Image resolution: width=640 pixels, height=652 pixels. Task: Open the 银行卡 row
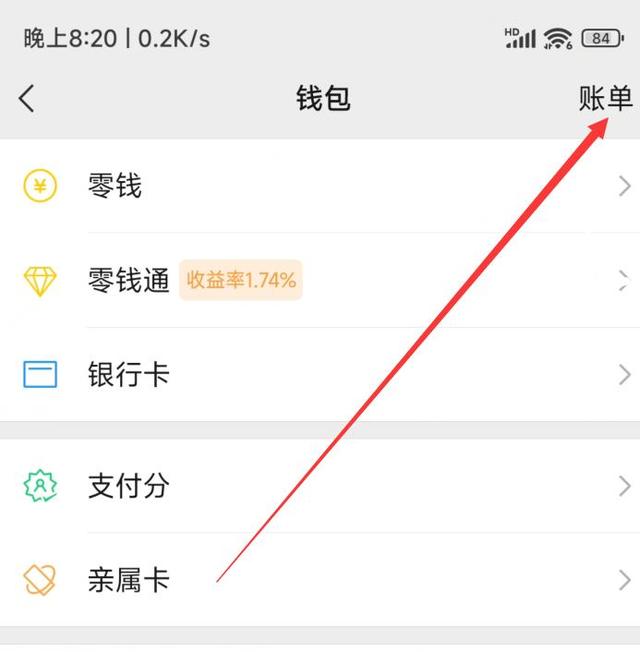320,375
